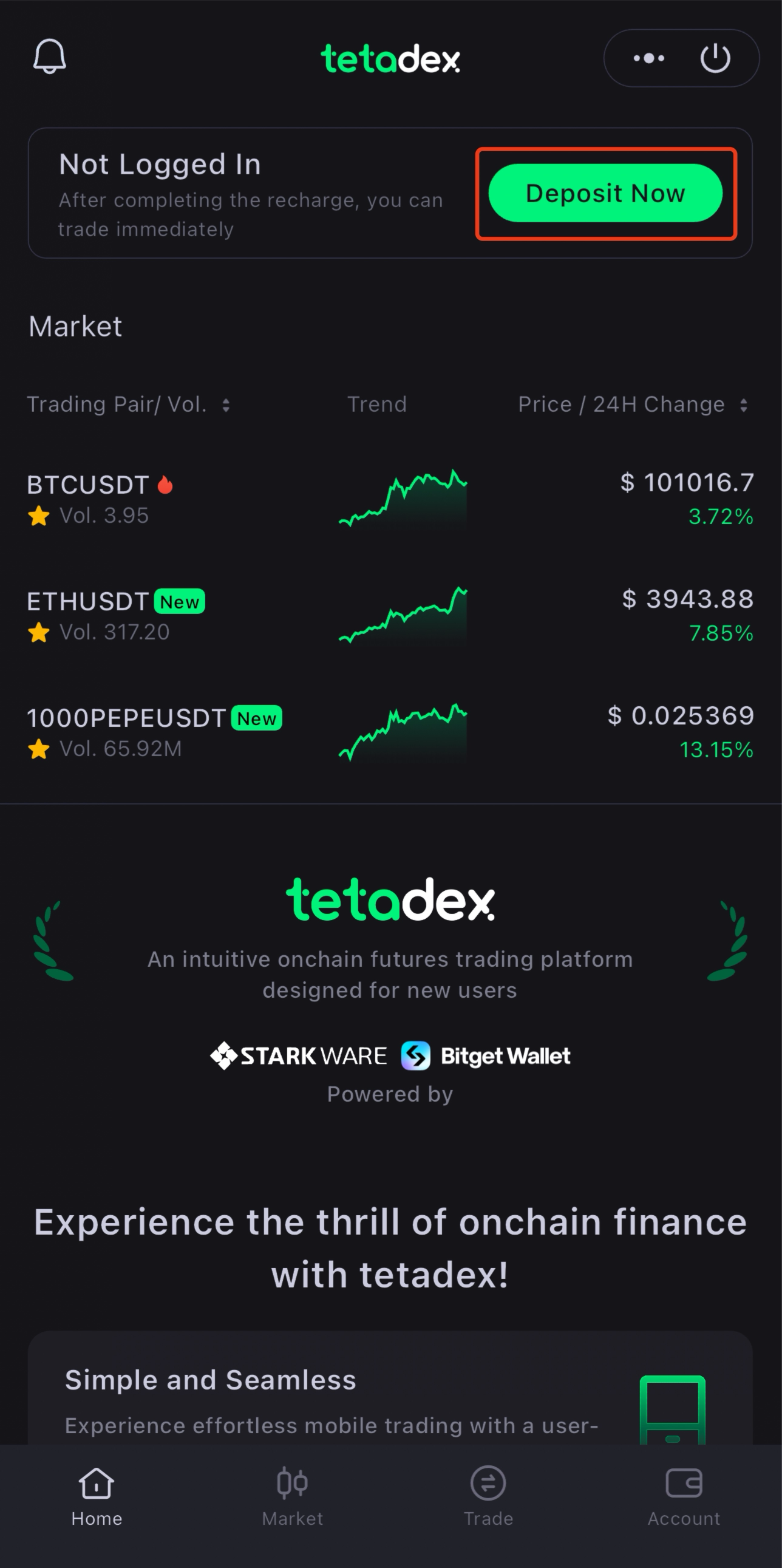Image resolution: width=782 pixels, height=1568 pixels.
Task: Toggle favorite star for 1000PEPEUSDT
Action: click(x=39, y=749)
